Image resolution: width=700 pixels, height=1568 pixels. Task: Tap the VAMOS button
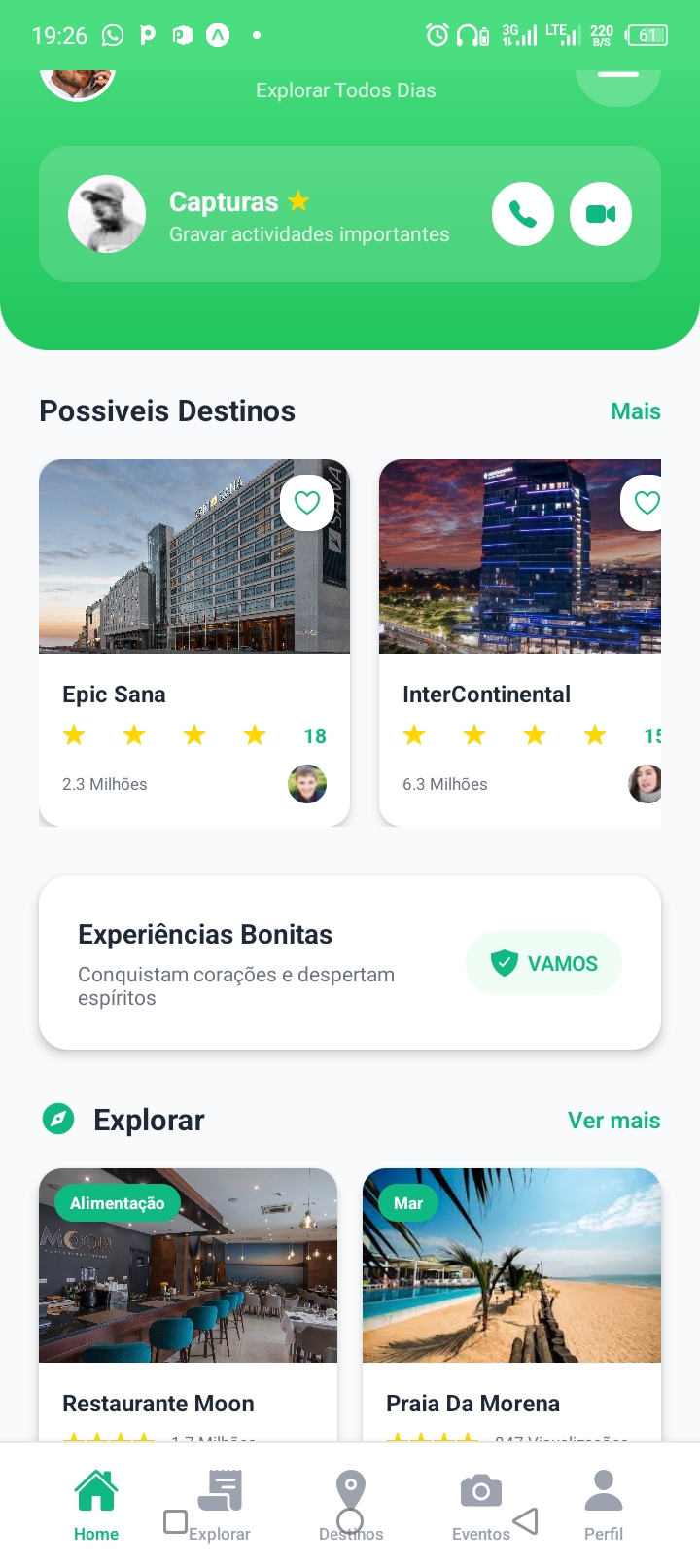click(543, 963)
